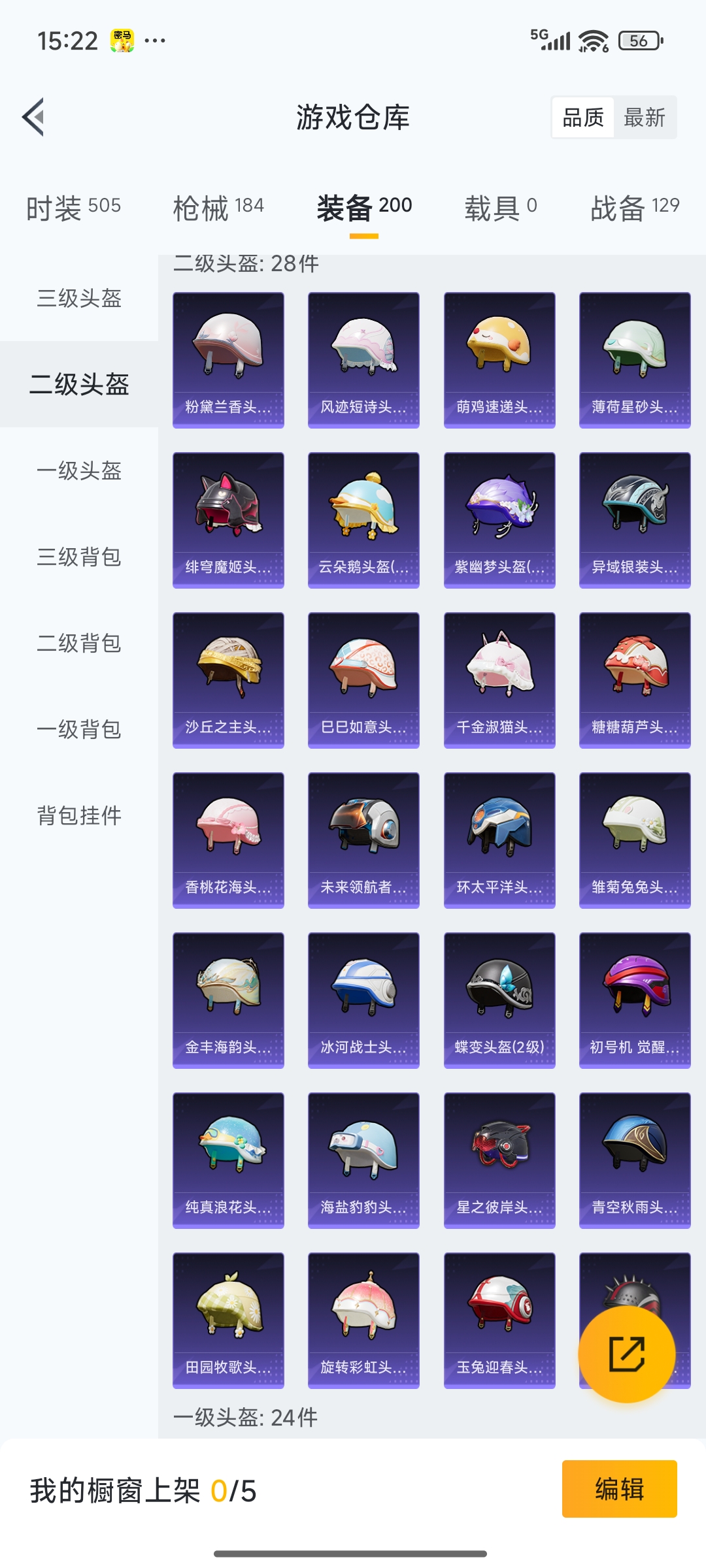The image size is (706, 1568).
Task: Select the 二级头盔 category filter
Action: [x=78, y=385]
